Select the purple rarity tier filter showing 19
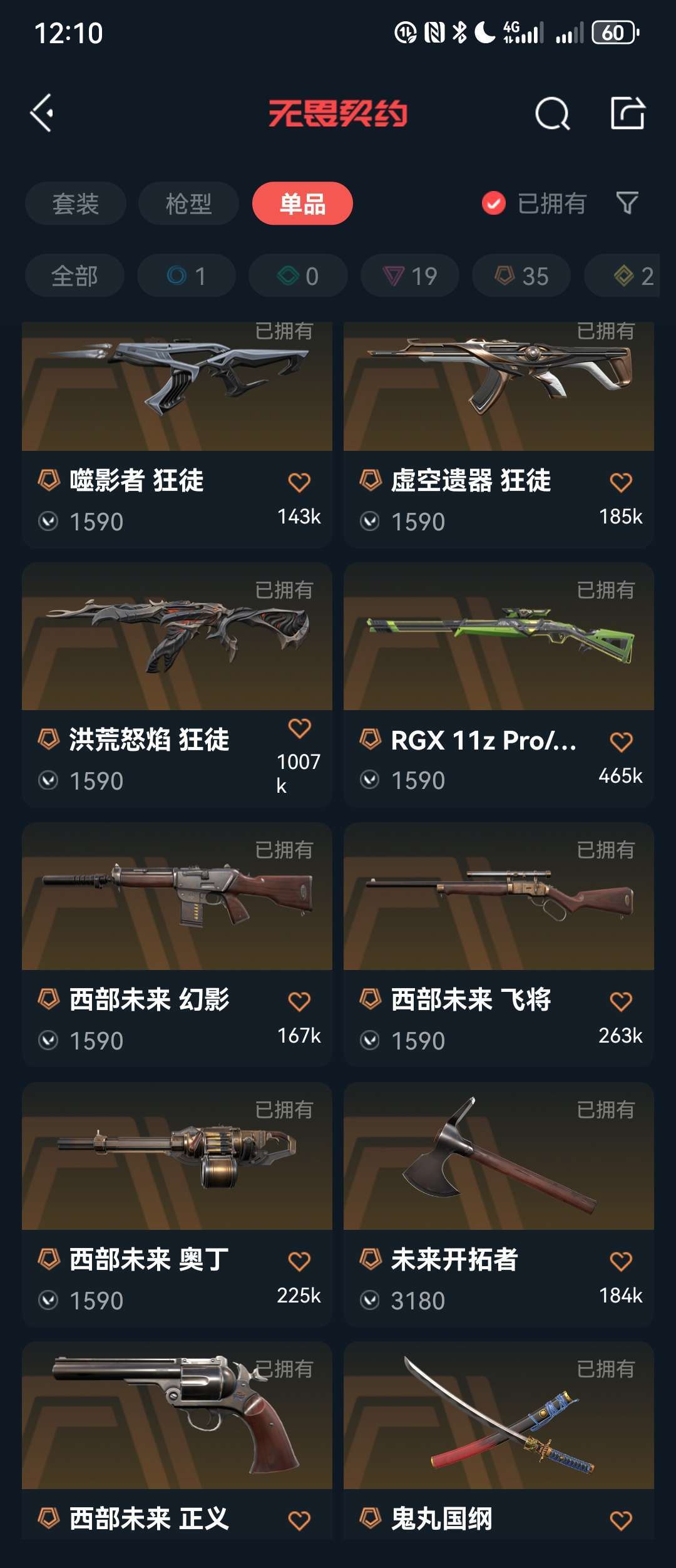The height and width of the screenshot is (1568, 676). tap(410, 276)
